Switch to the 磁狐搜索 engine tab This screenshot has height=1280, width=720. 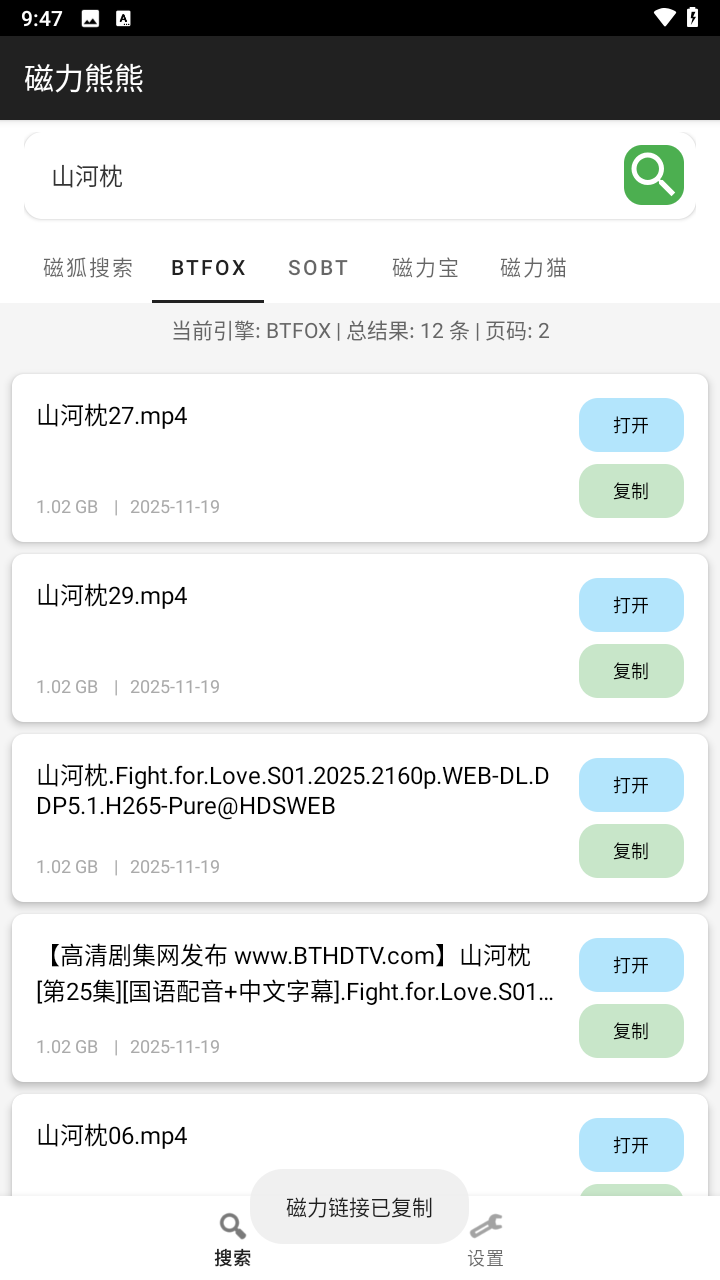tap(88, 268)
